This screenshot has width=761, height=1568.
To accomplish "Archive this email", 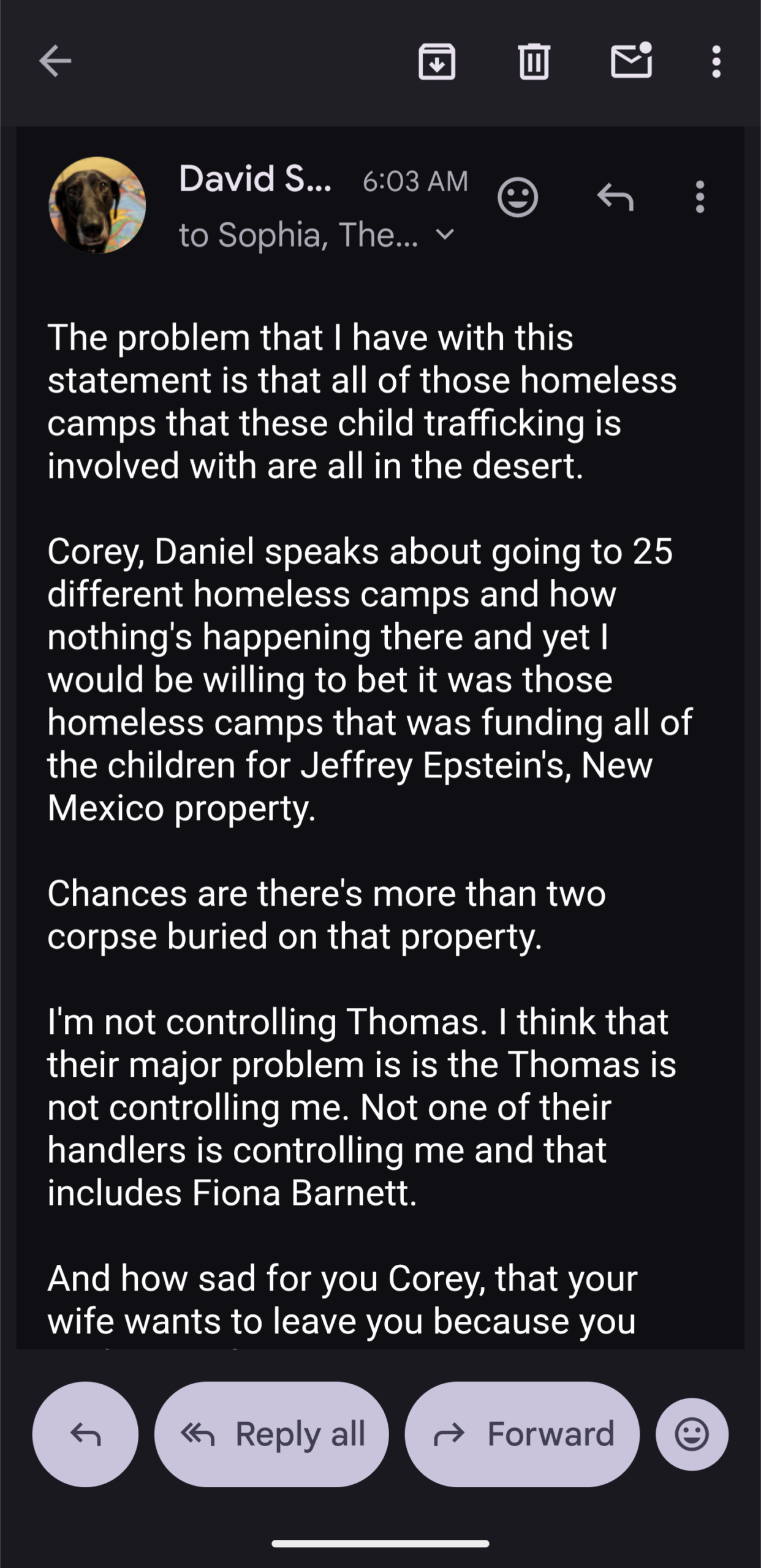I will 436,61.
